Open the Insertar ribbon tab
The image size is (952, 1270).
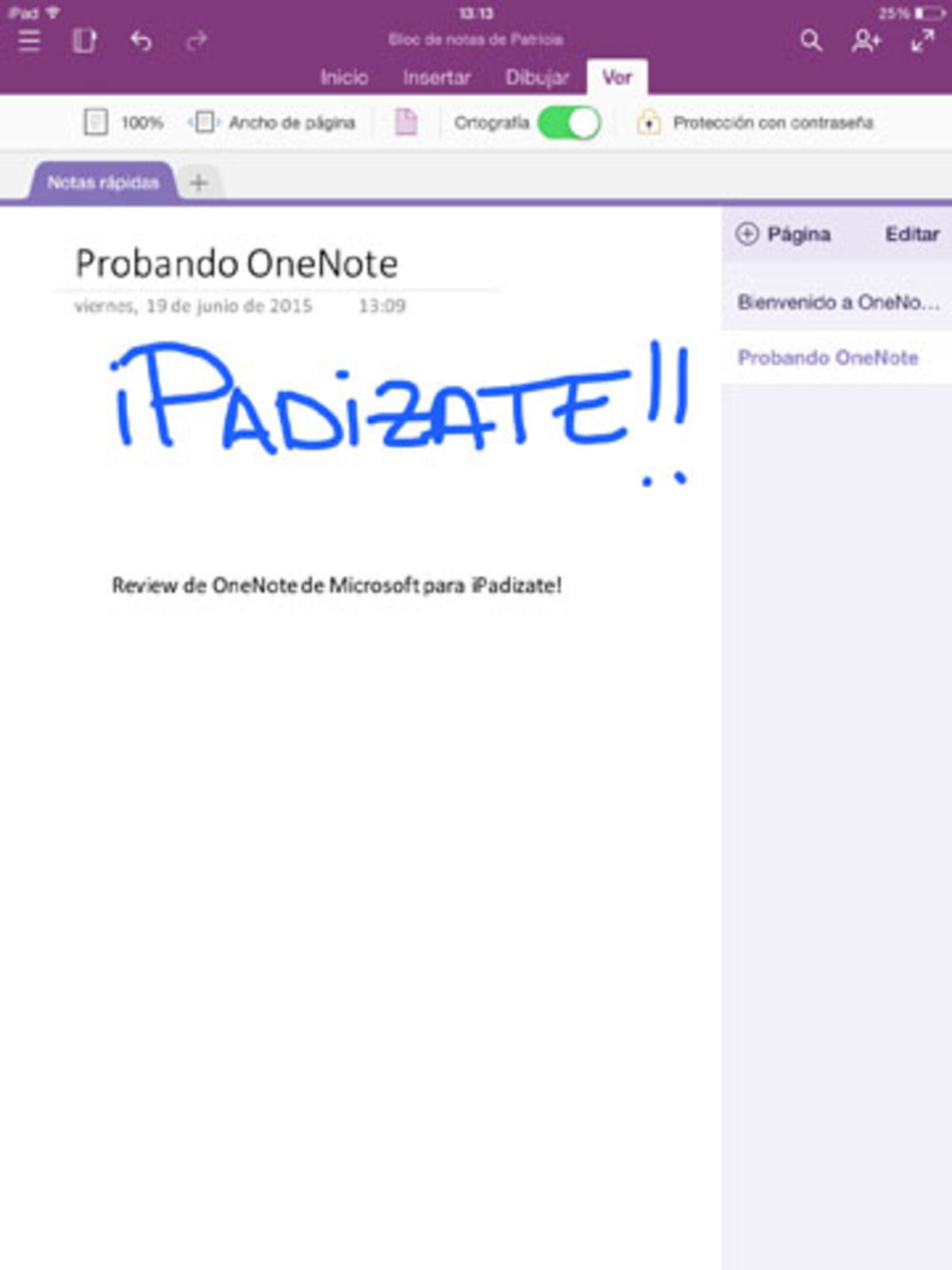[x=436, y=76]
